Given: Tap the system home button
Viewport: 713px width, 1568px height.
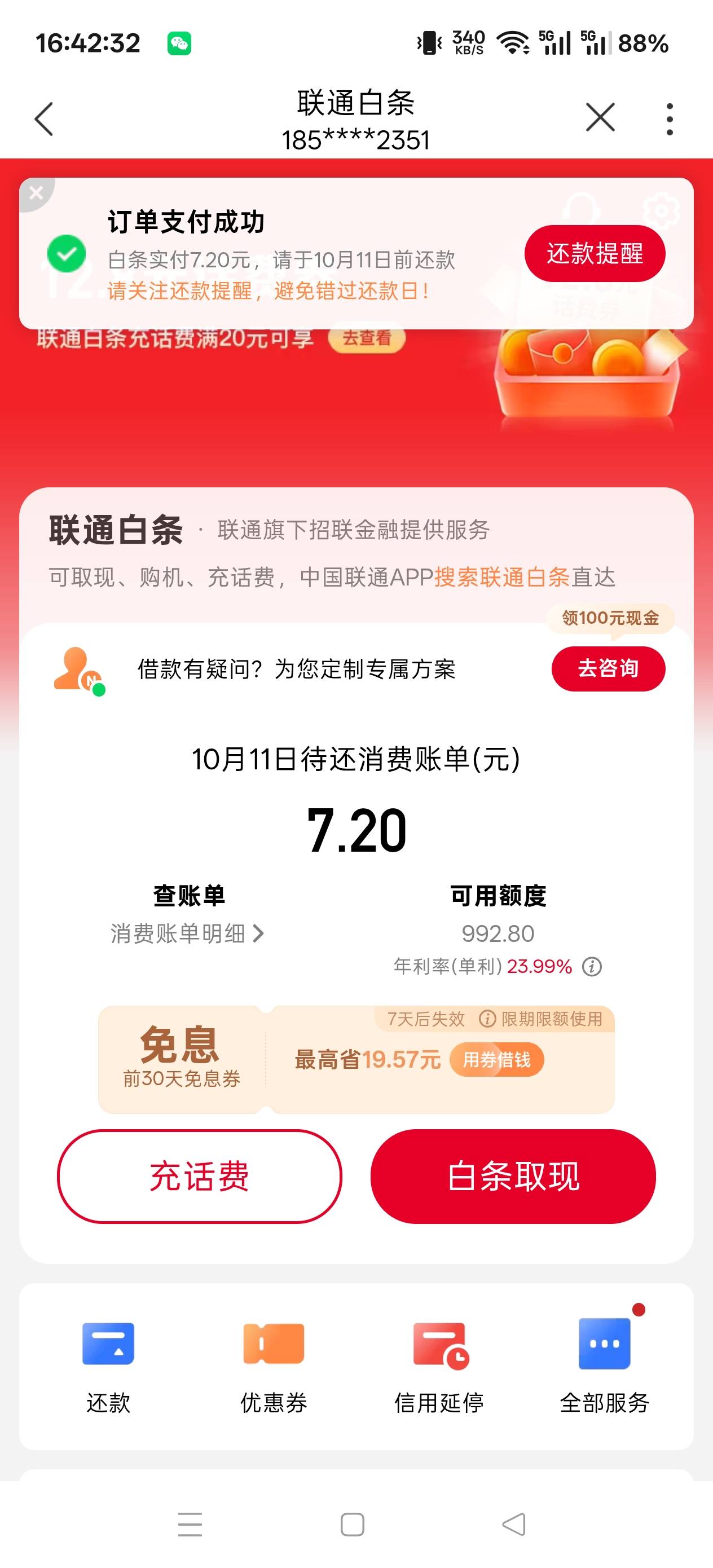Looking at the screenshot, I should pos(353,1525).
